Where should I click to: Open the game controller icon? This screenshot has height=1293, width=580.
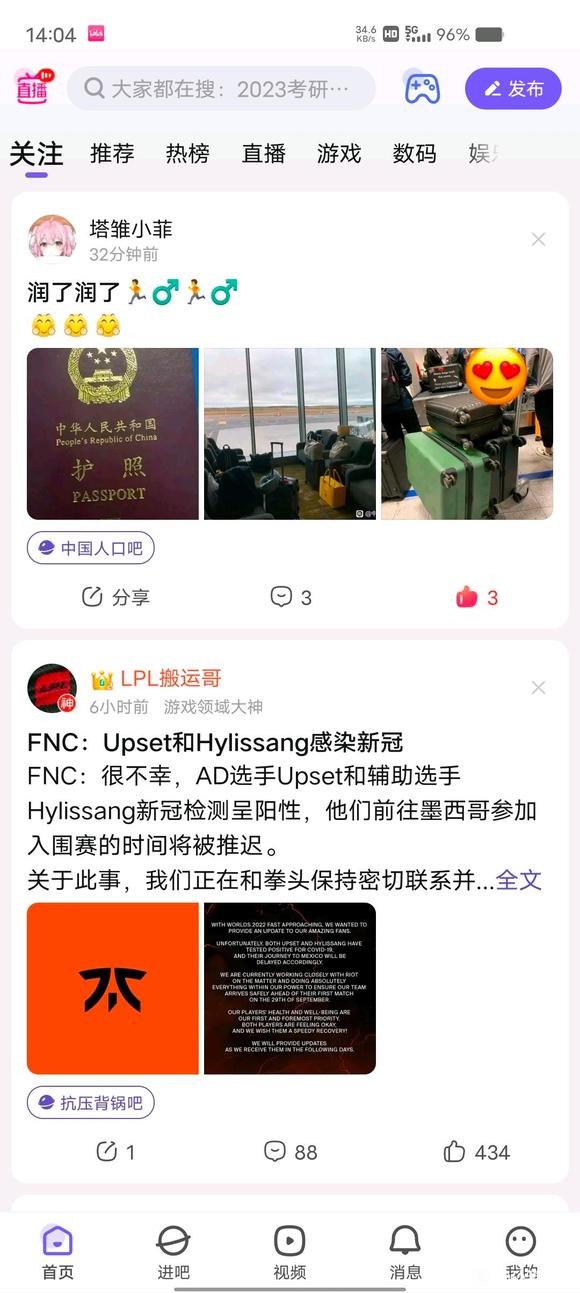(422, 88)
